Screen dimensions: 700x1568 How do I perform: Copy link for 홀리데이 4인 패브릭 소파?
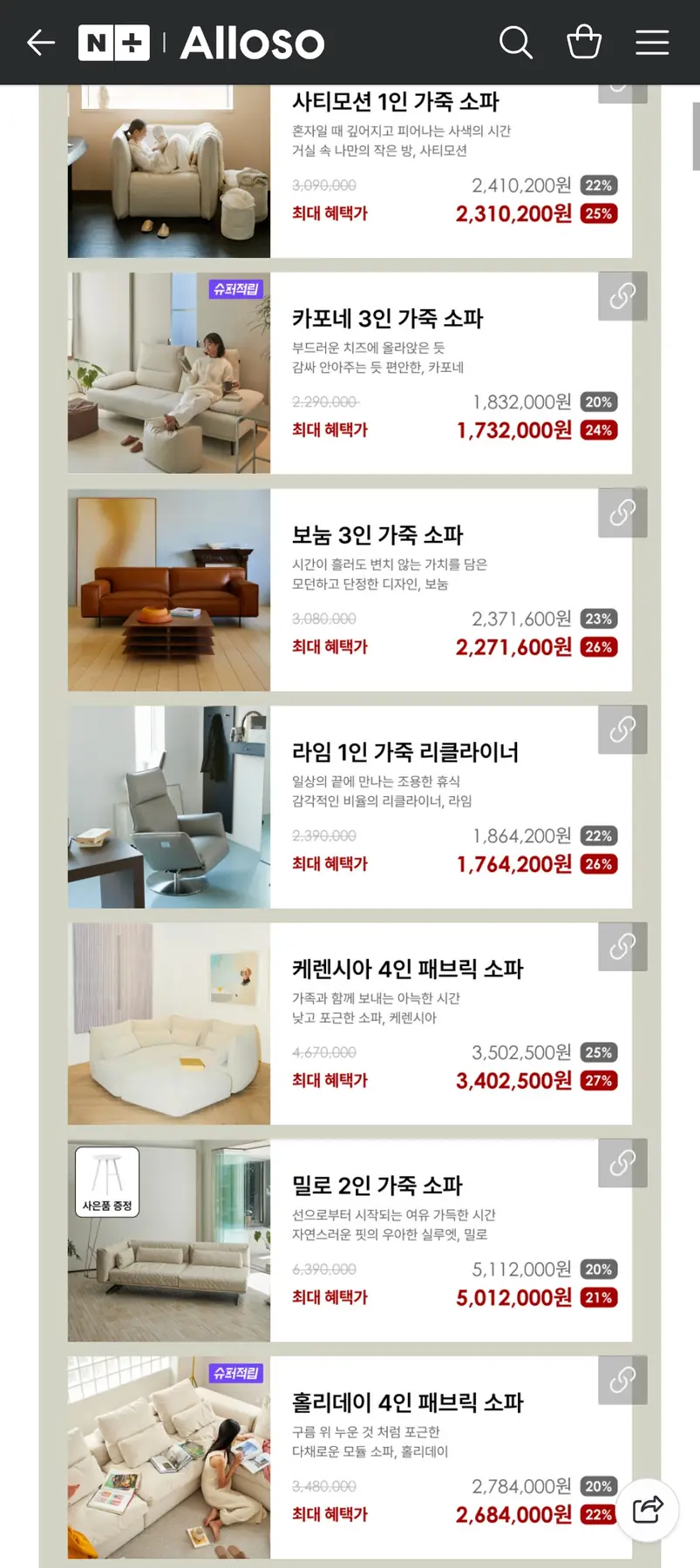[622, 1380]
